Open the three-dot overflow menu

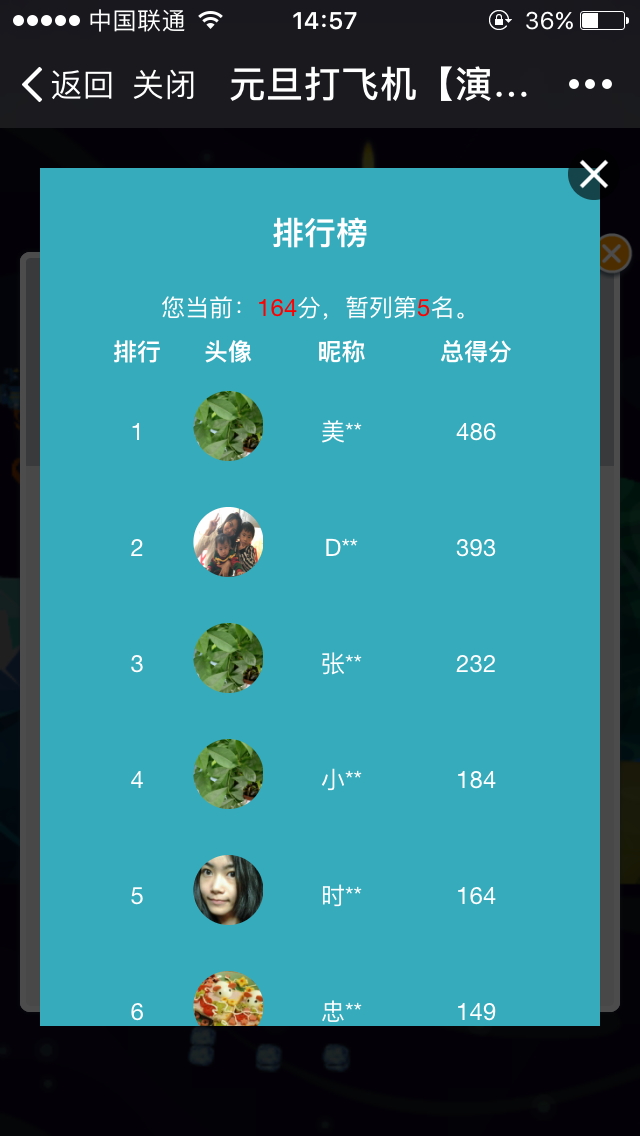tap(589, 85)
